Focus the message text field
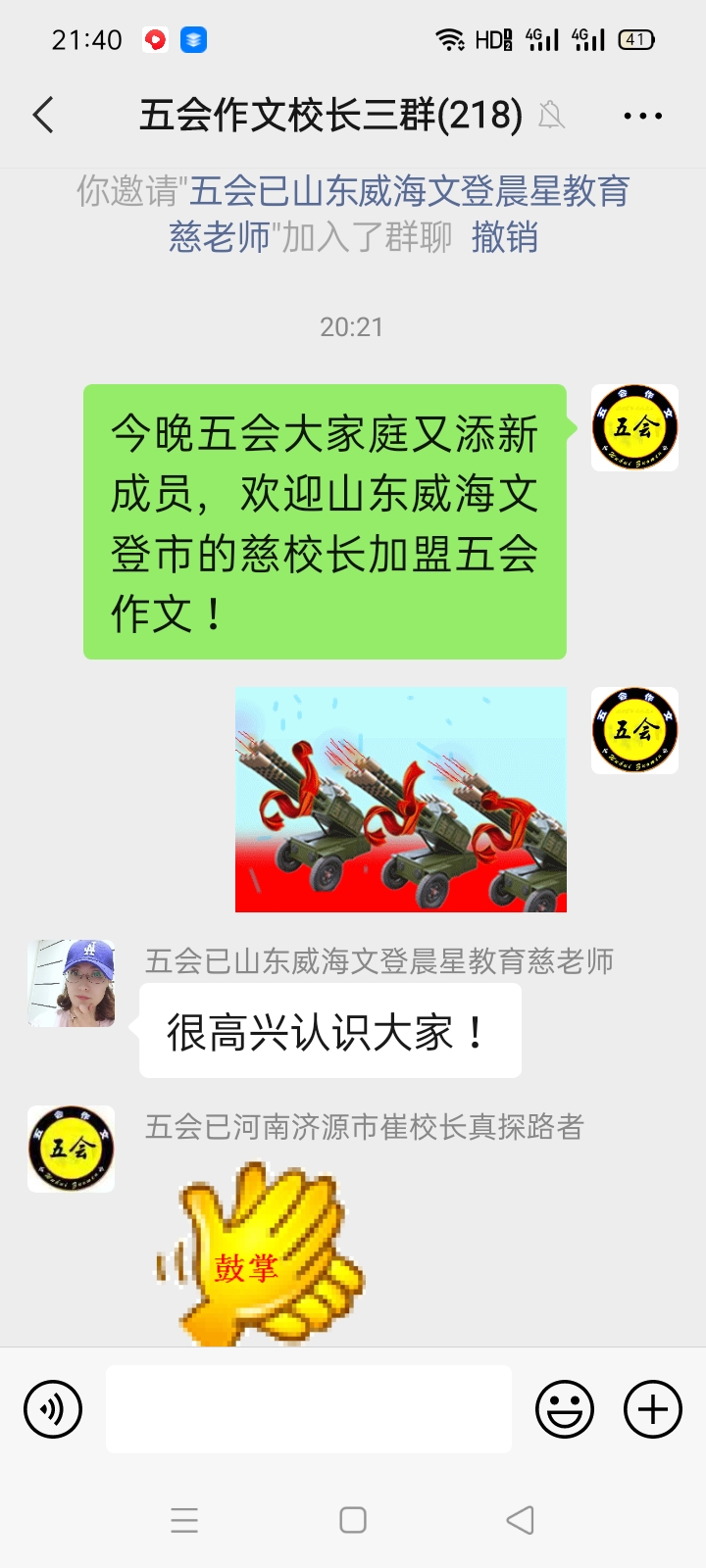706x1568 pixels. (308, 1409)
